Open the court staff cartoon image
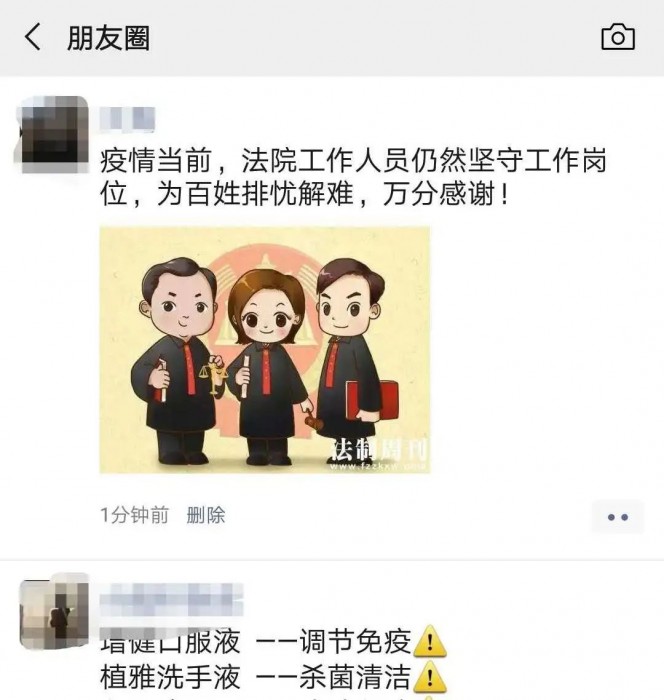Image resolution: width=664 pixels, height=700 pixels. (265, 349)
